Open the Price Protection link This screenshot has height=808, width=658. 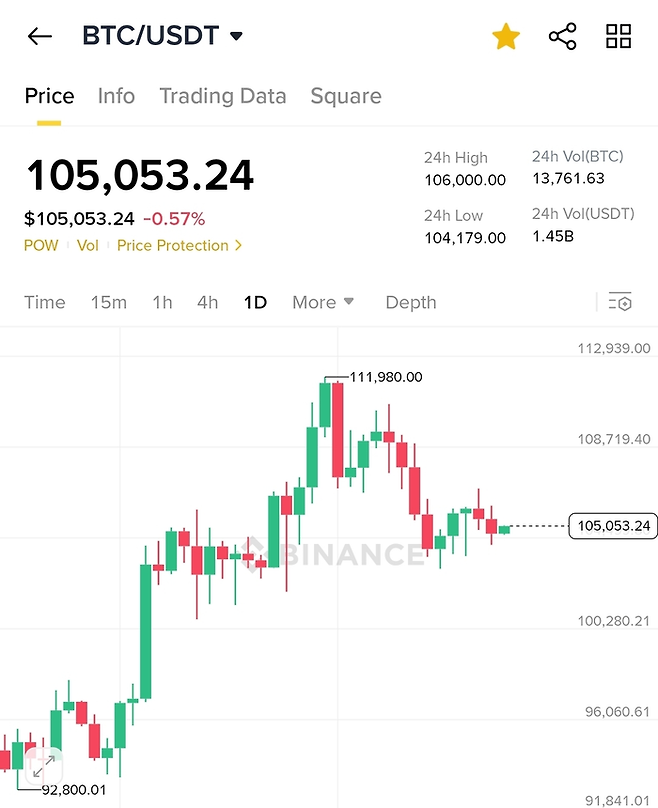tap(179, 245)
